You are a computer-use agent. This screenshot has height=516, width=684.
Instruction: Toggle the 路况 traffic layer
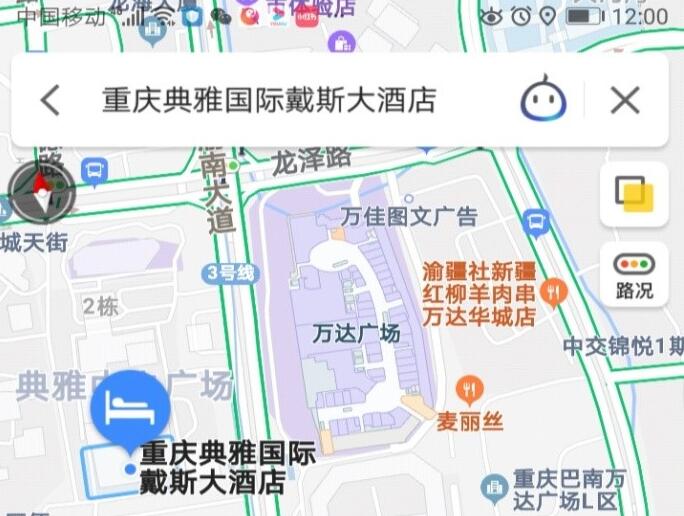click(634, 275)
